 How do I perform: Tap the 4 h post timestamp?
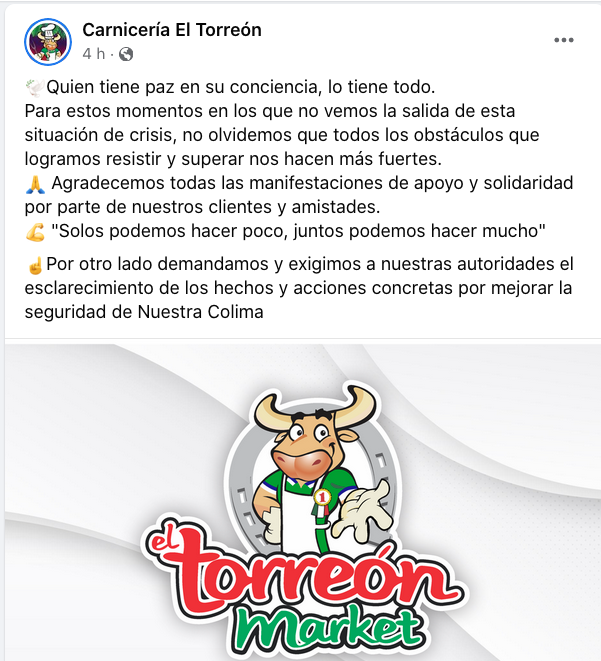coord(92,53)
